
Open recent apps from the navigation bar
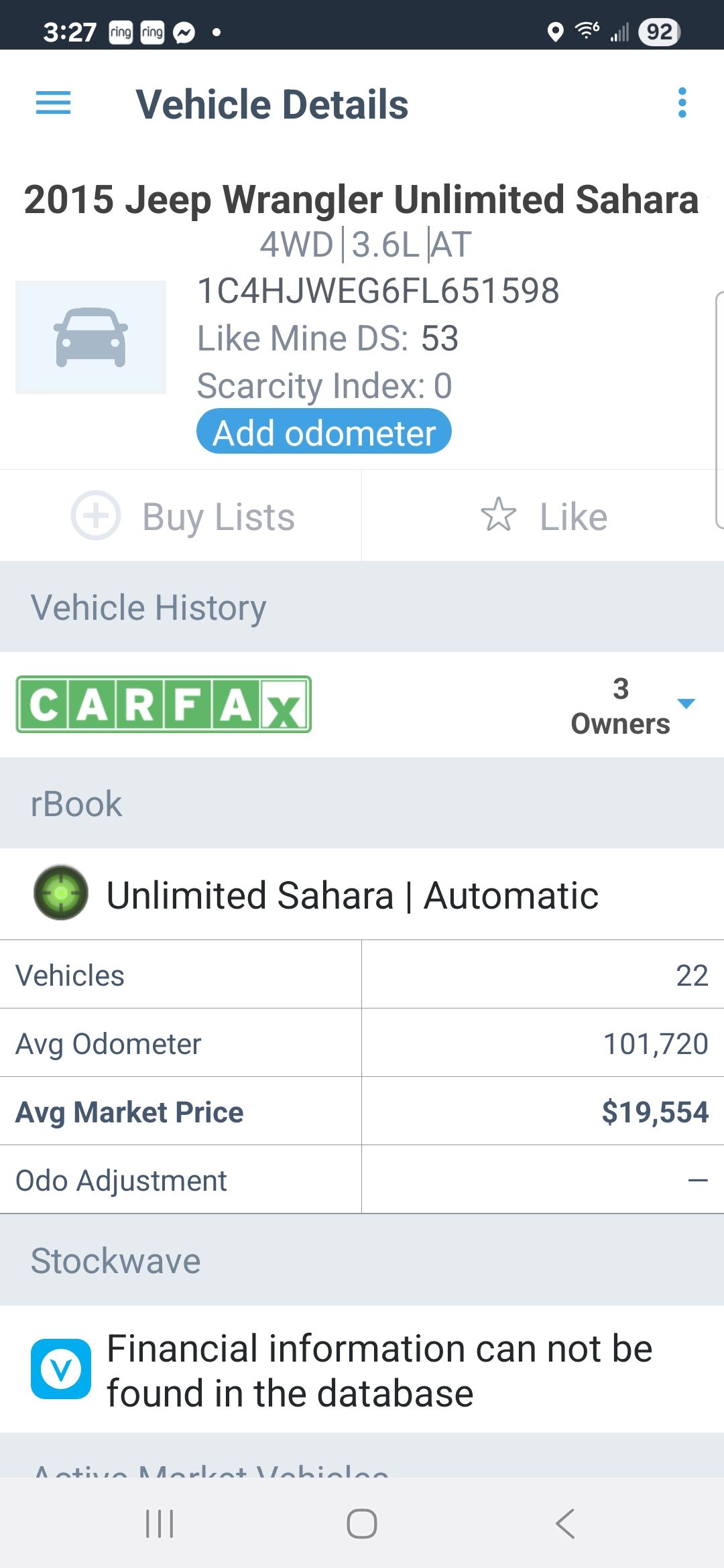coord(160,1524)
